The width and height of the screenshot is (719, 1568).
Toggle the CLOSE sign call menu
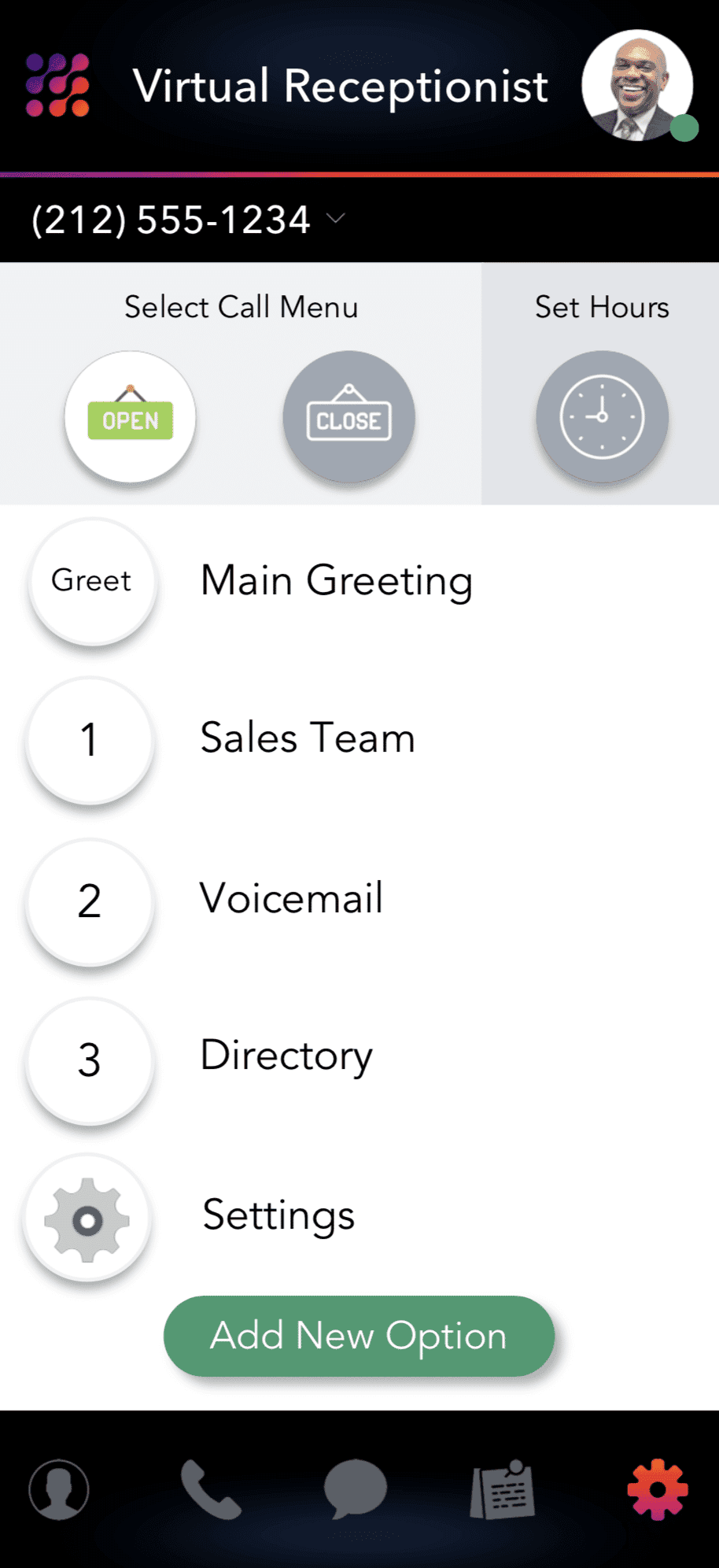348,418
